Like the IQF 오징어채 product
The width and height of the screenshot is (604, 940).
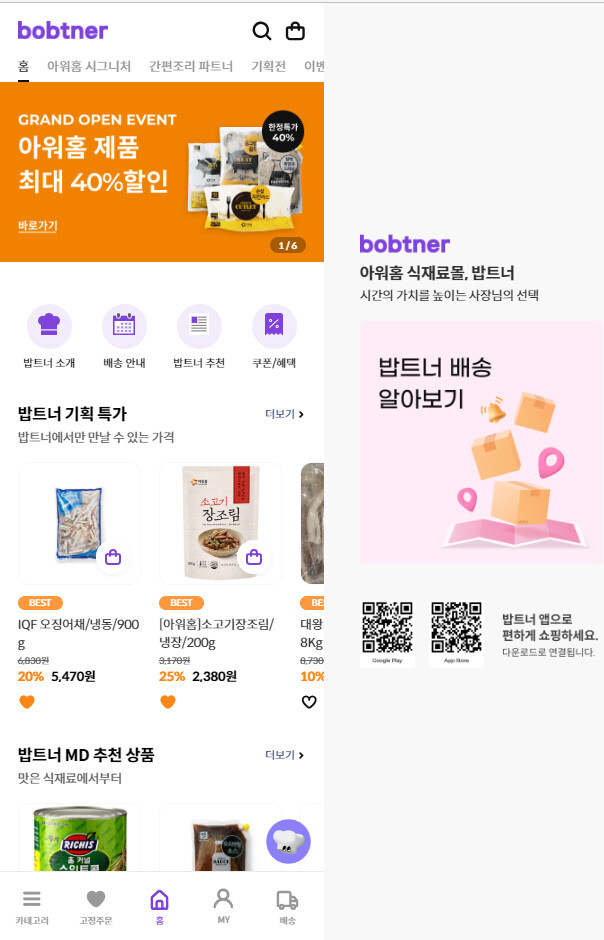point(27,702)
